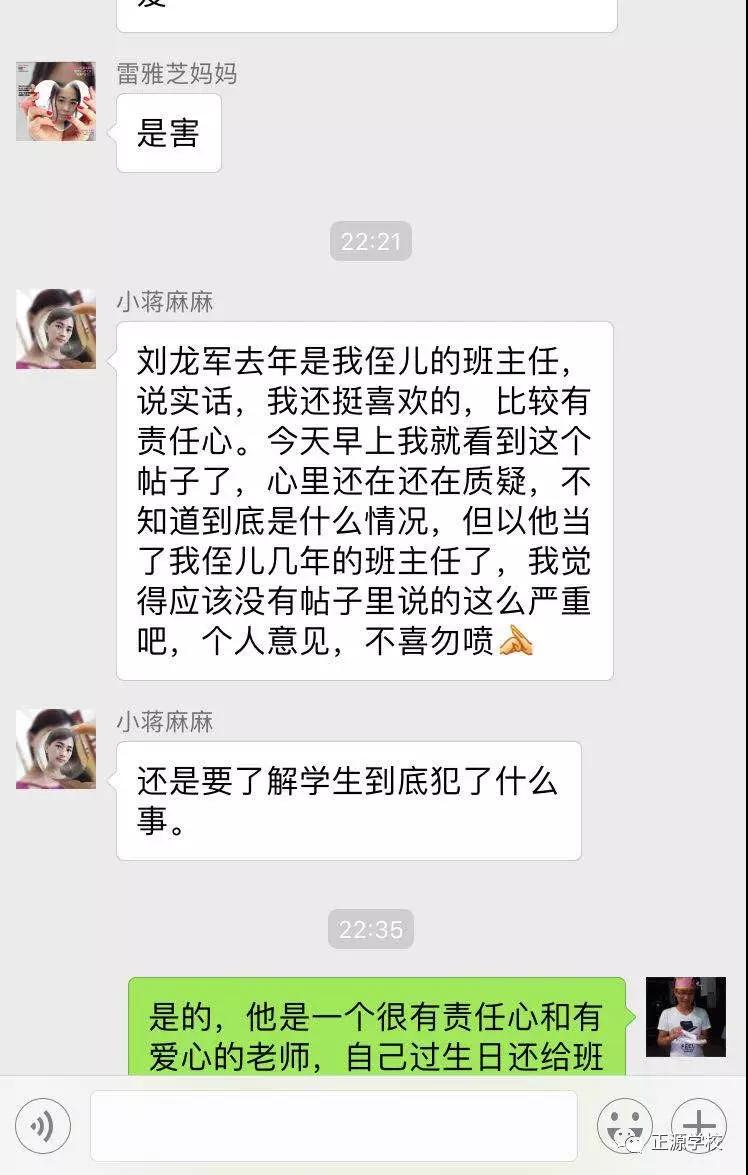Switch to voice message input
748x1175 pixels.
(x=43, y=1126)
